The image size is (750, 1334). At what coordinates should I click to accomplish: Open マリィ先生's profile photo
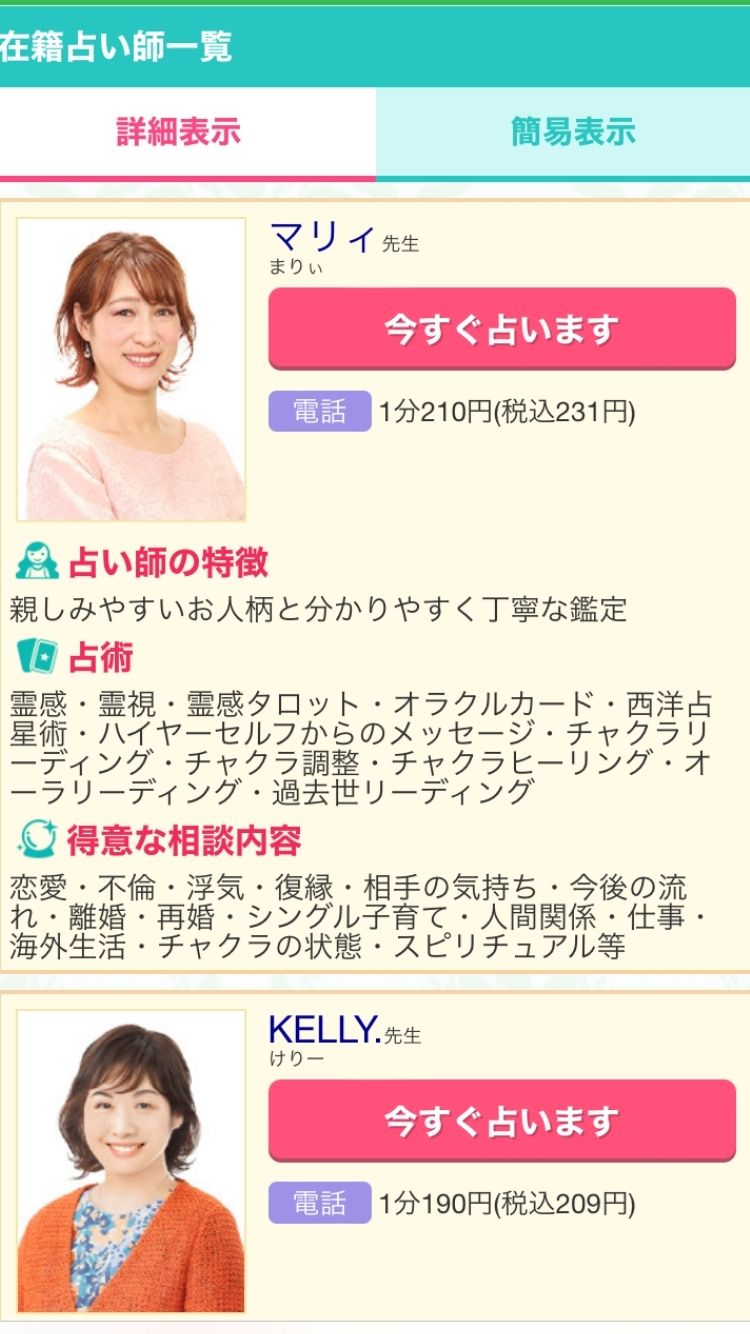(131, 369)
